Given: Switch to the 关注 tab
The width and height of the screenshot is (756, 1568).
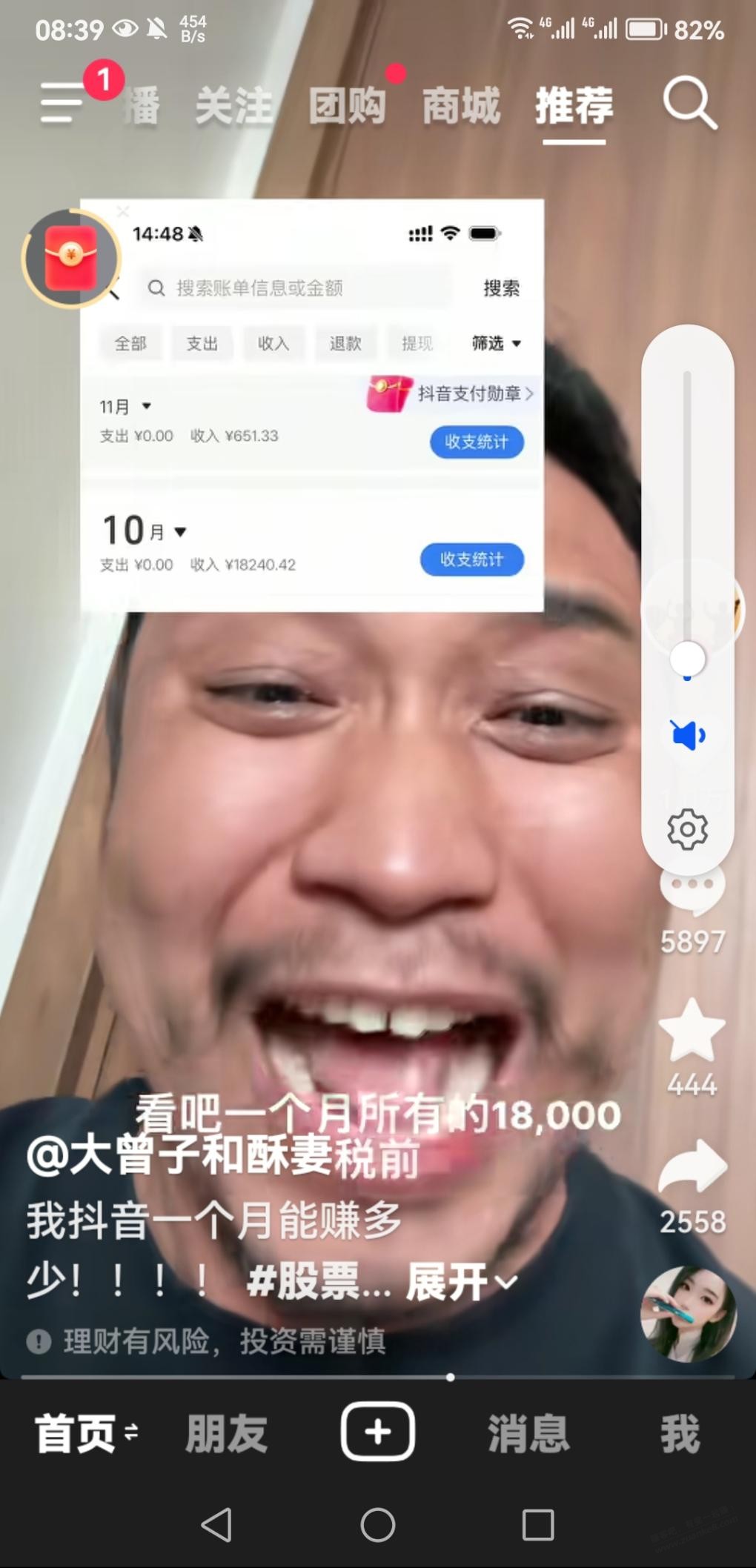Looking at the screenshot, I should coord(233,105).
